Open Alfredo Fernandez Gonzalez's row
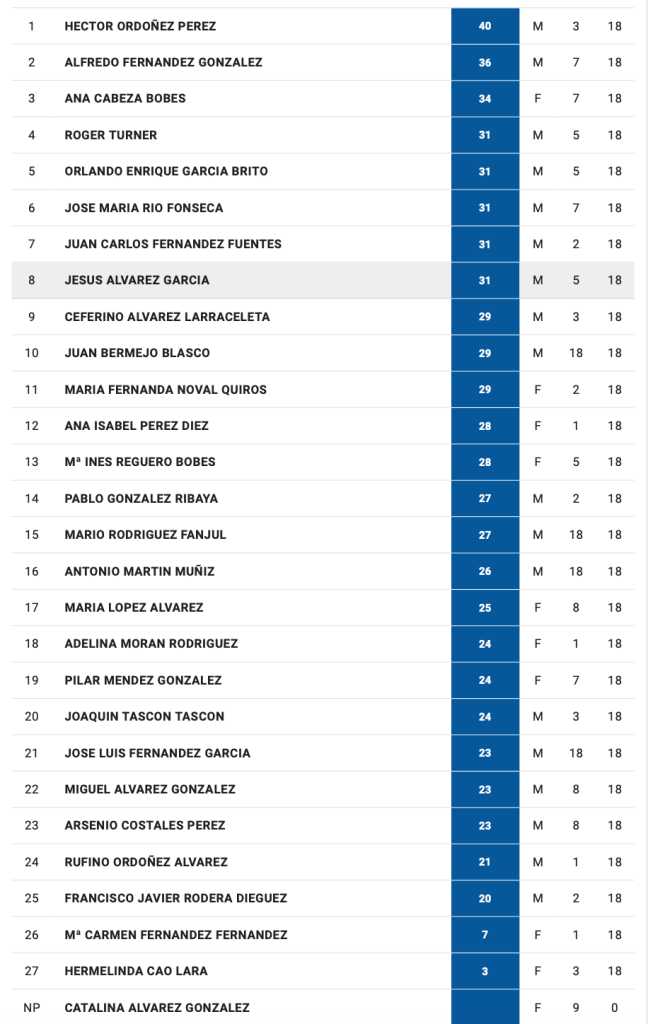The image size is (648, 1024). 163,62
